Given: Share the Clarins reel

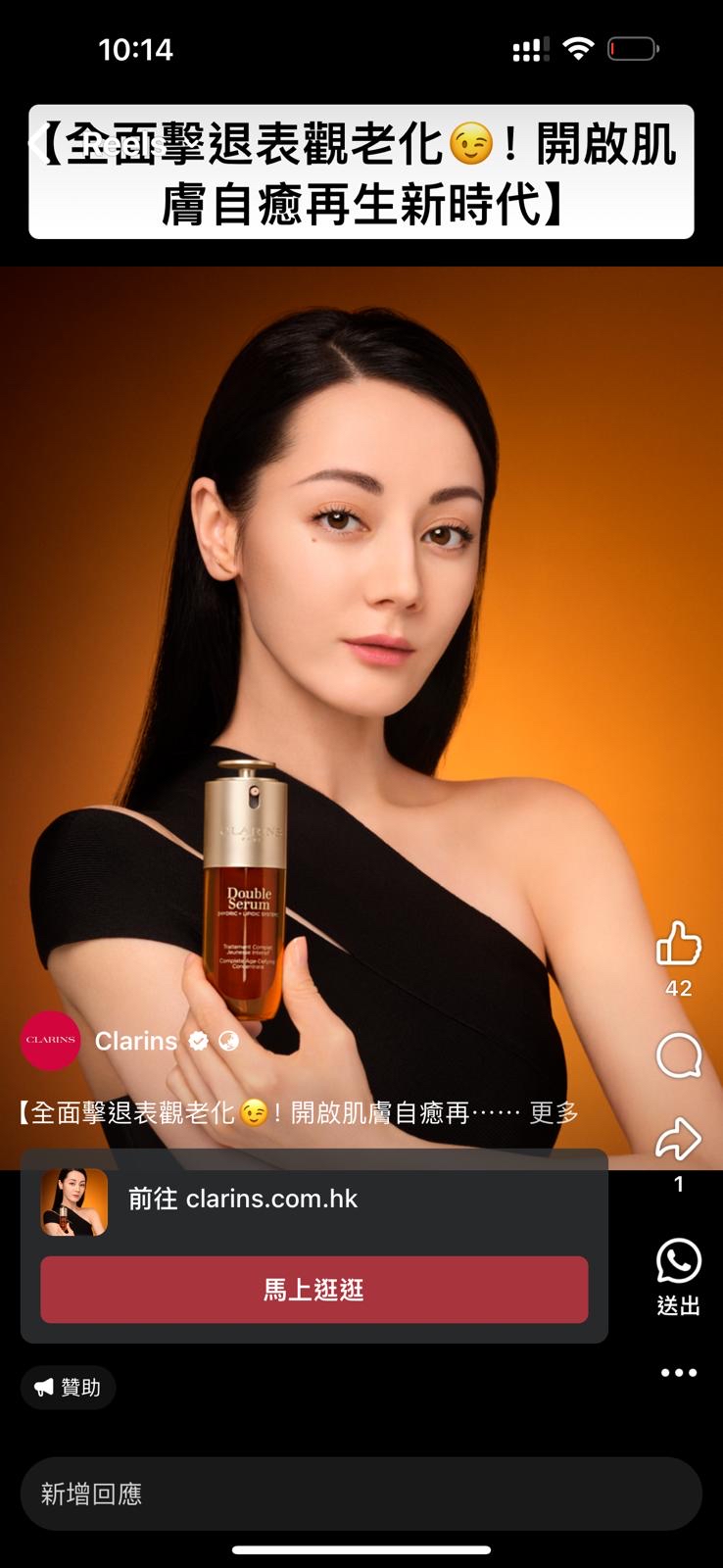Looking at the screenshot, I should click(x=678, y=1139).
